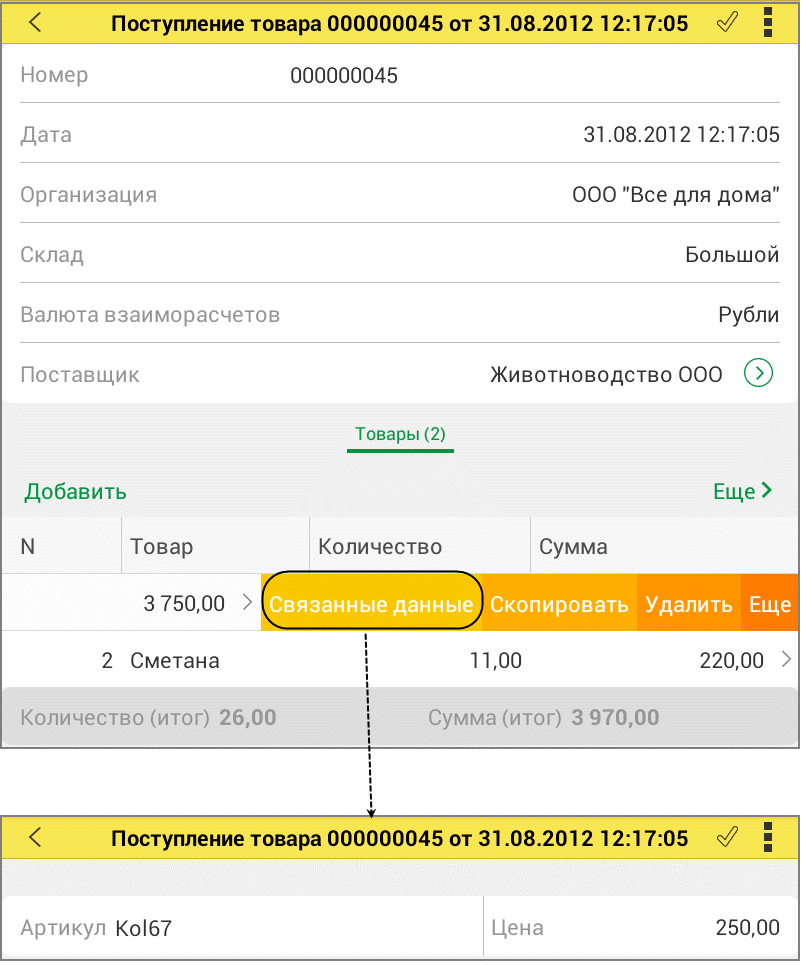
Task: Open the Сметана row
Action: (x=400, y=660)
